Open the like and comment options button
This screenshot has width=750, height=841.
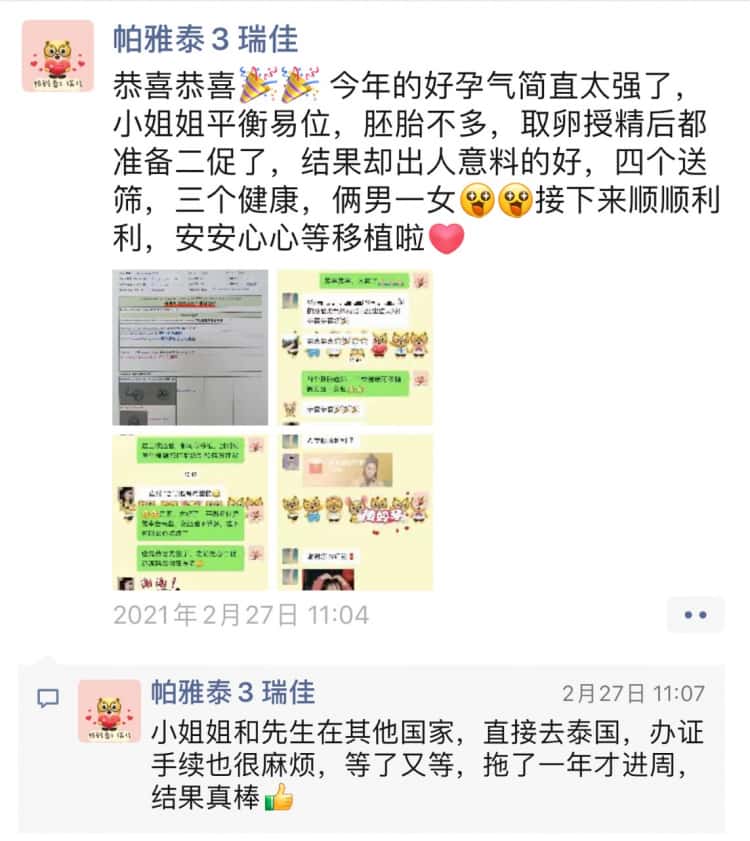695,614
